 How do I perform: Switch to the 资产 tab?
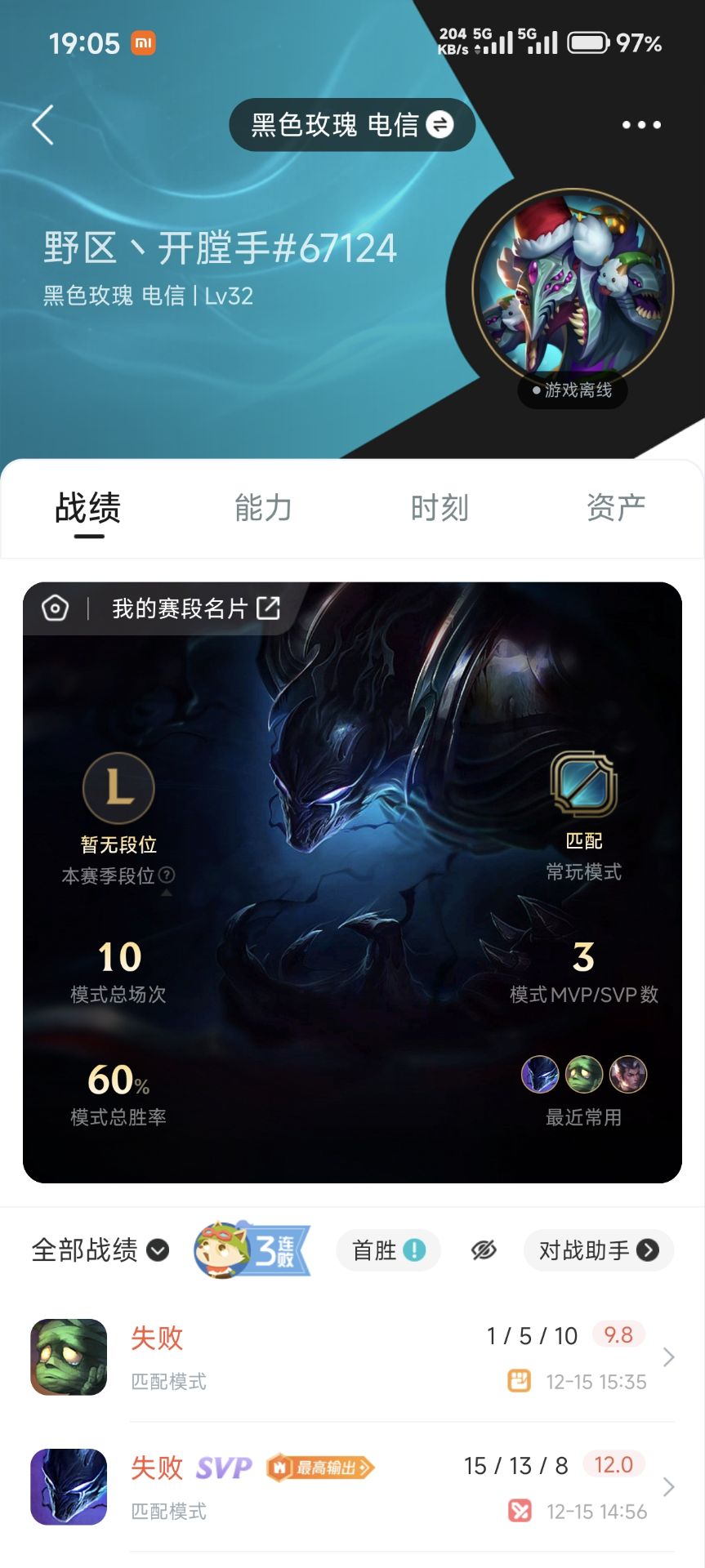coord(616,508)
